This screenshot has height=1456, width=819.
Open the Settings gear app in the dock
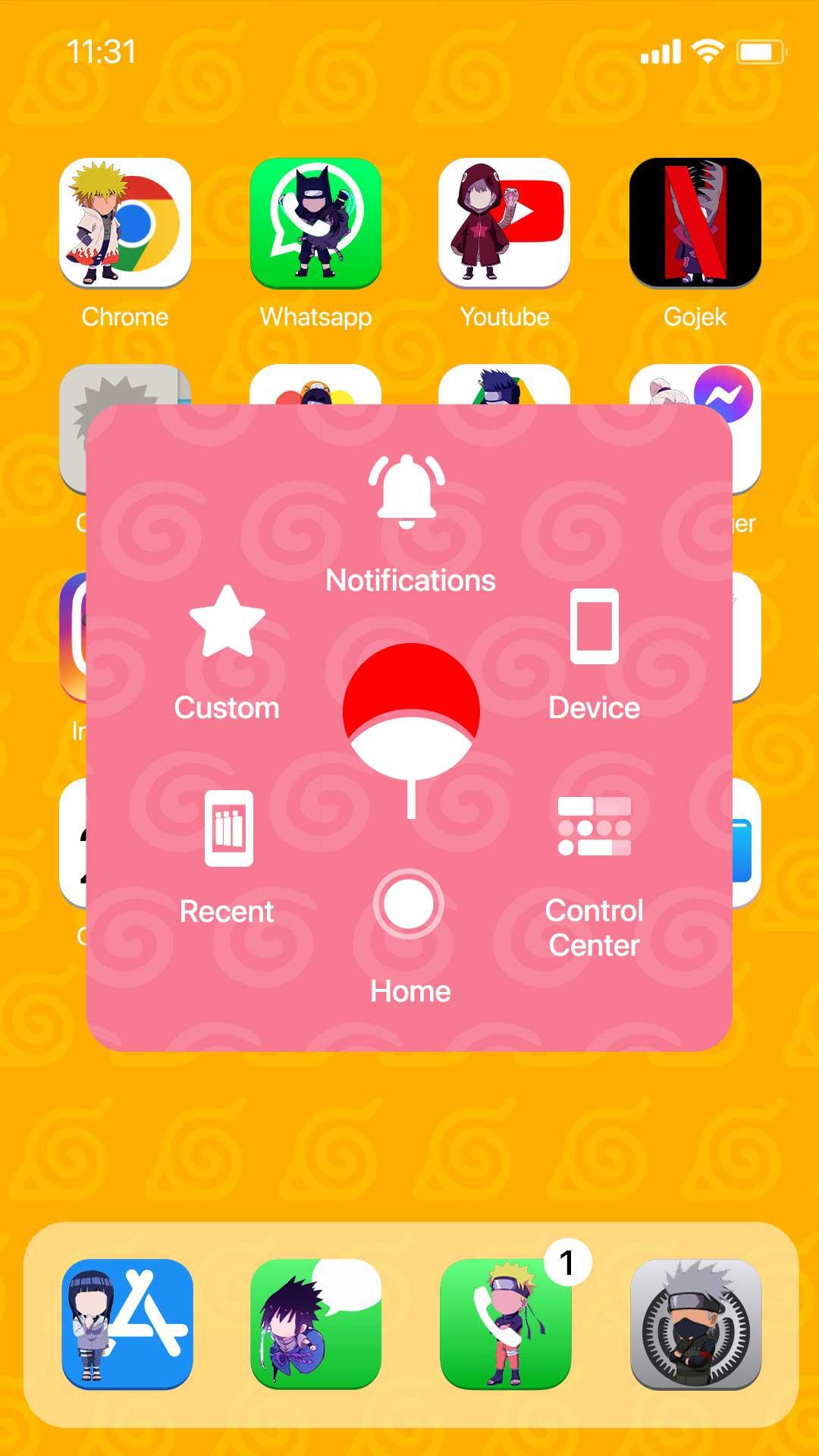tap(695, 1324)
